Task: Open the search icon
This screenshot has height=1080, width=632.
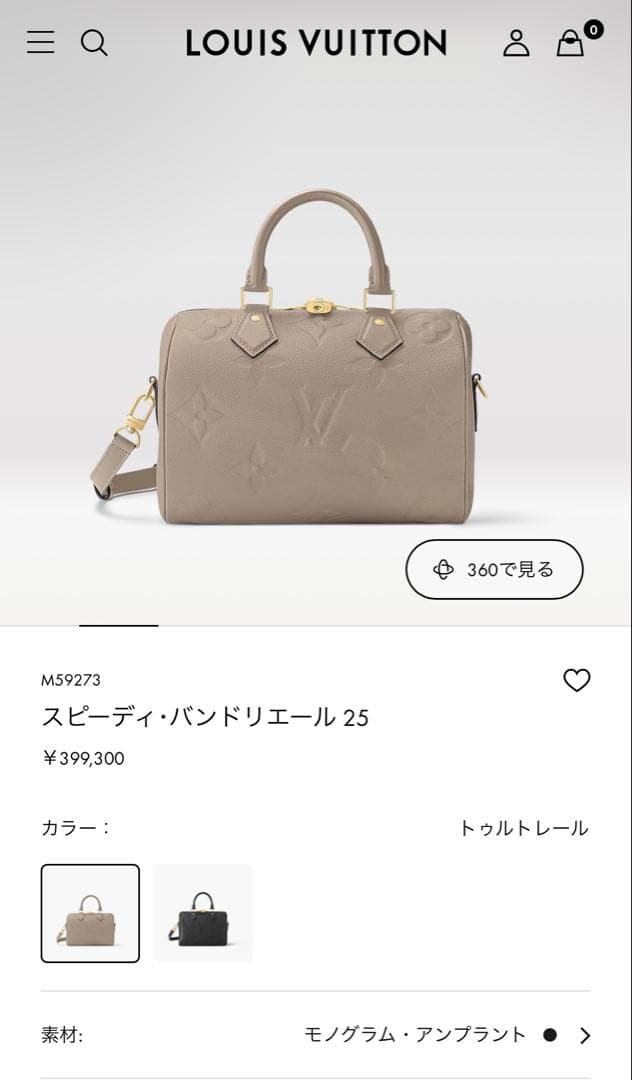Action: 94,42
